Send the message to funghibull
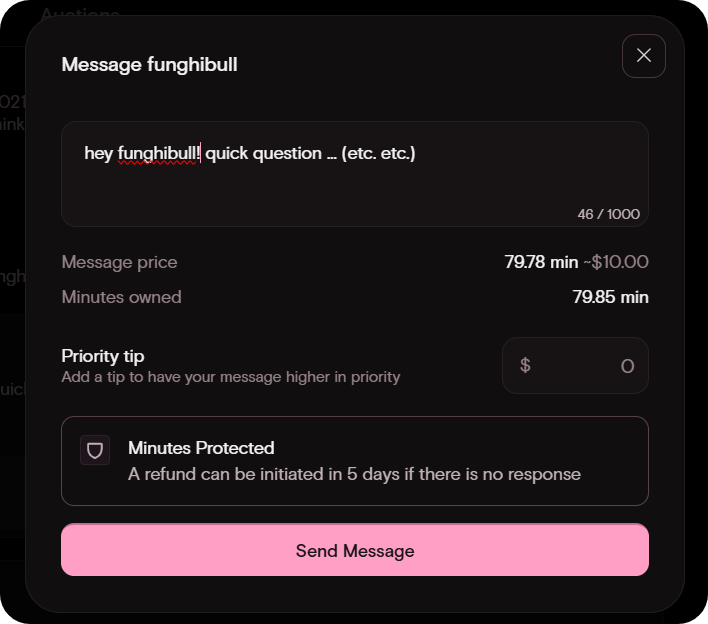 (x=354, y=550)
